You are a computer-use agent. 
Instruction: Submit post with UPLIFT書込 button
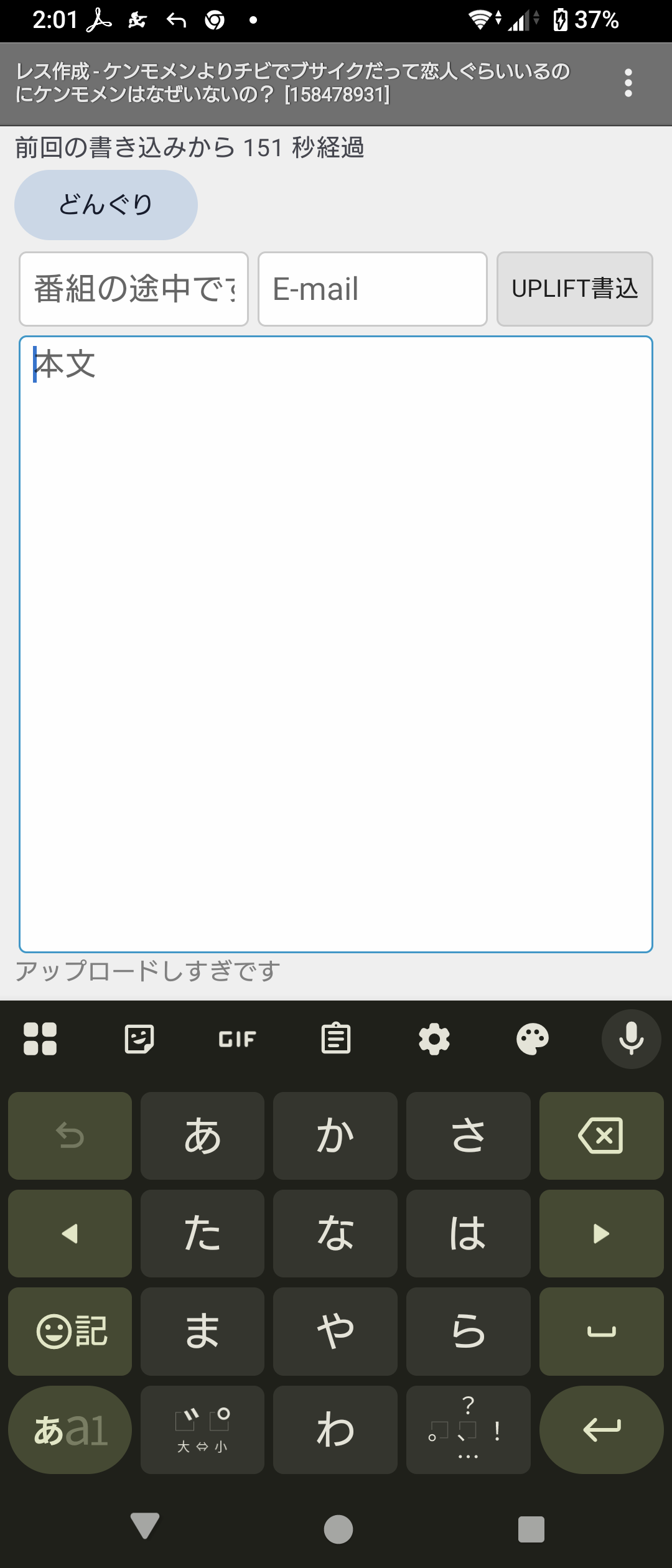click(x=574, y=289)
